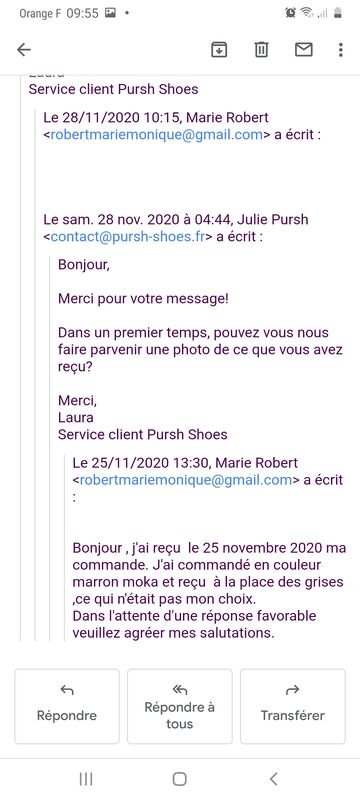Open the overflow menu

341,49
